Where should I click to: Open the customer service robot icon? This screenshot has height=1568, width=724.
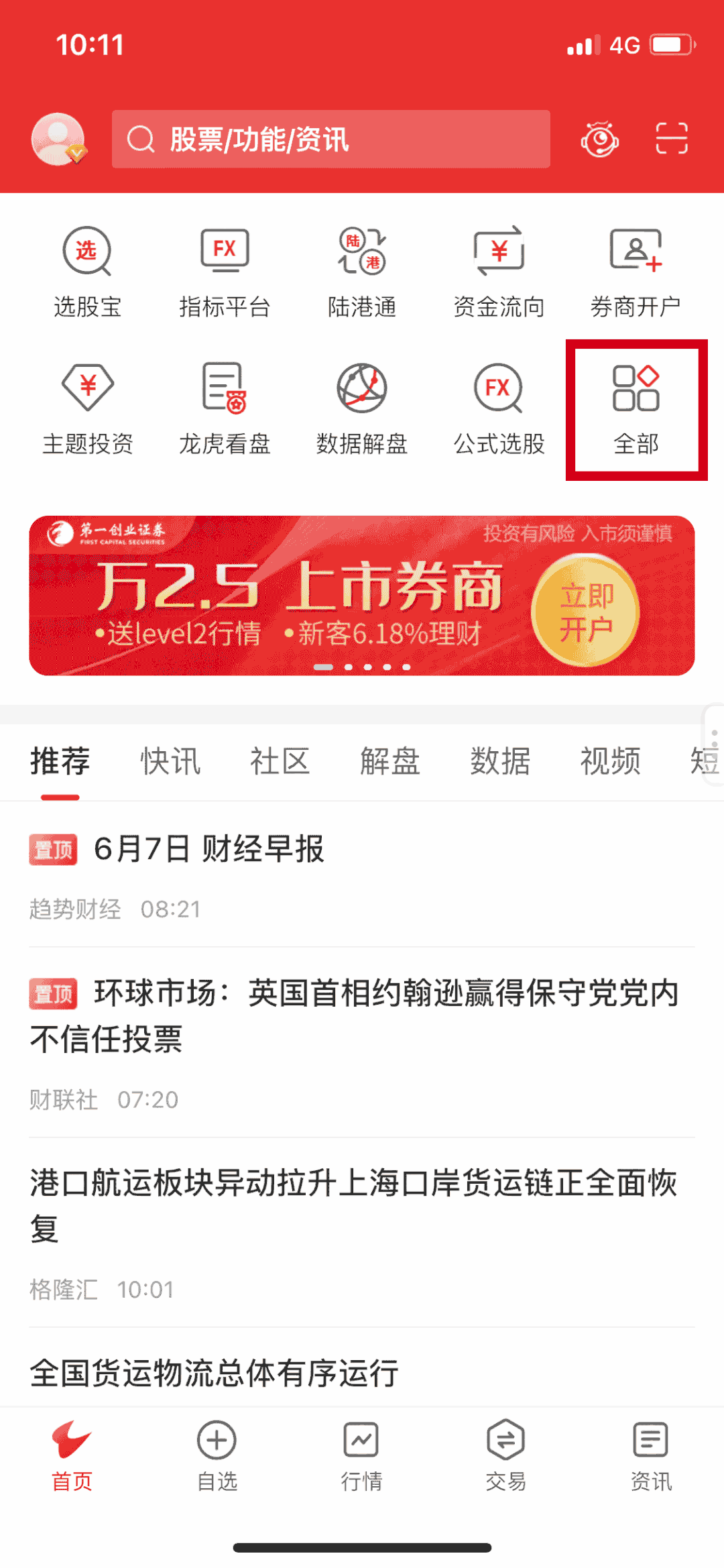[599, 139]
